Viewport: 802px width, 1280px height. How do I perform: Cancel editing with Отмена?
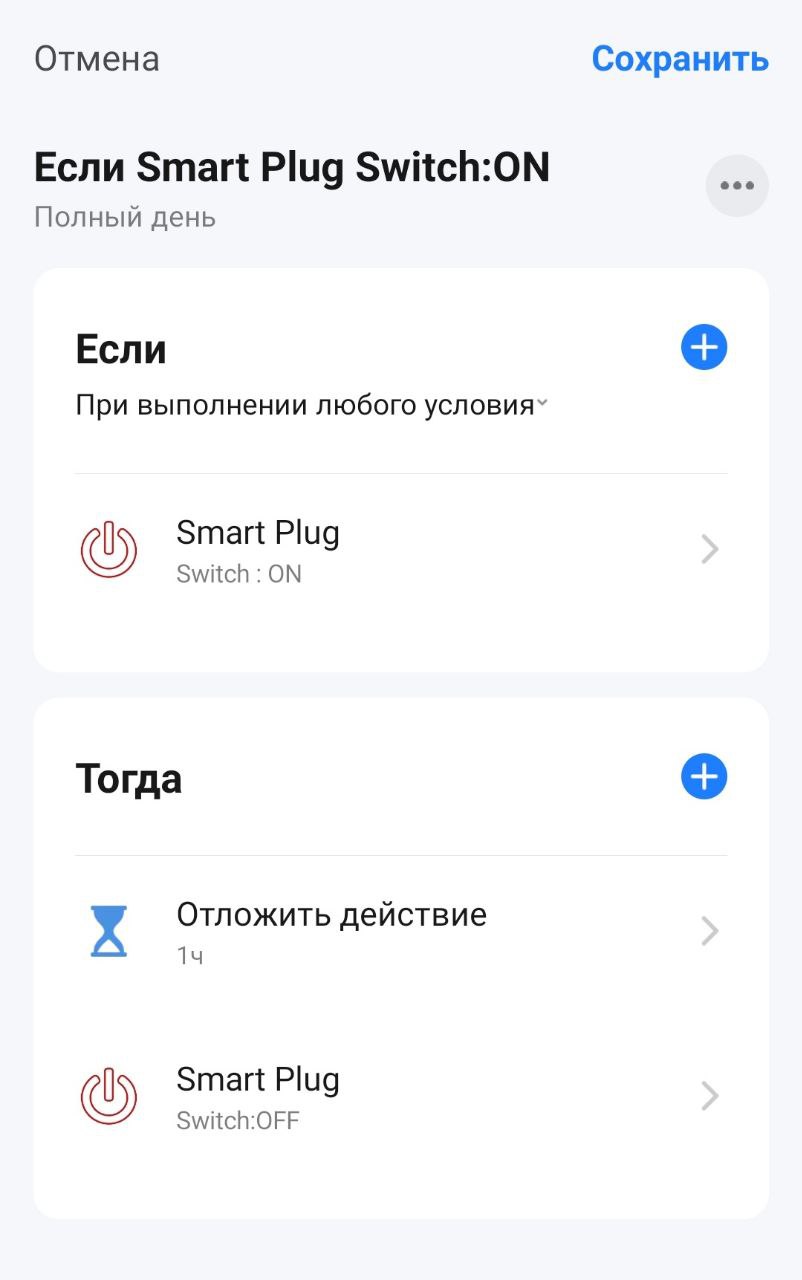pyautogui.click(x=96, y=59)
